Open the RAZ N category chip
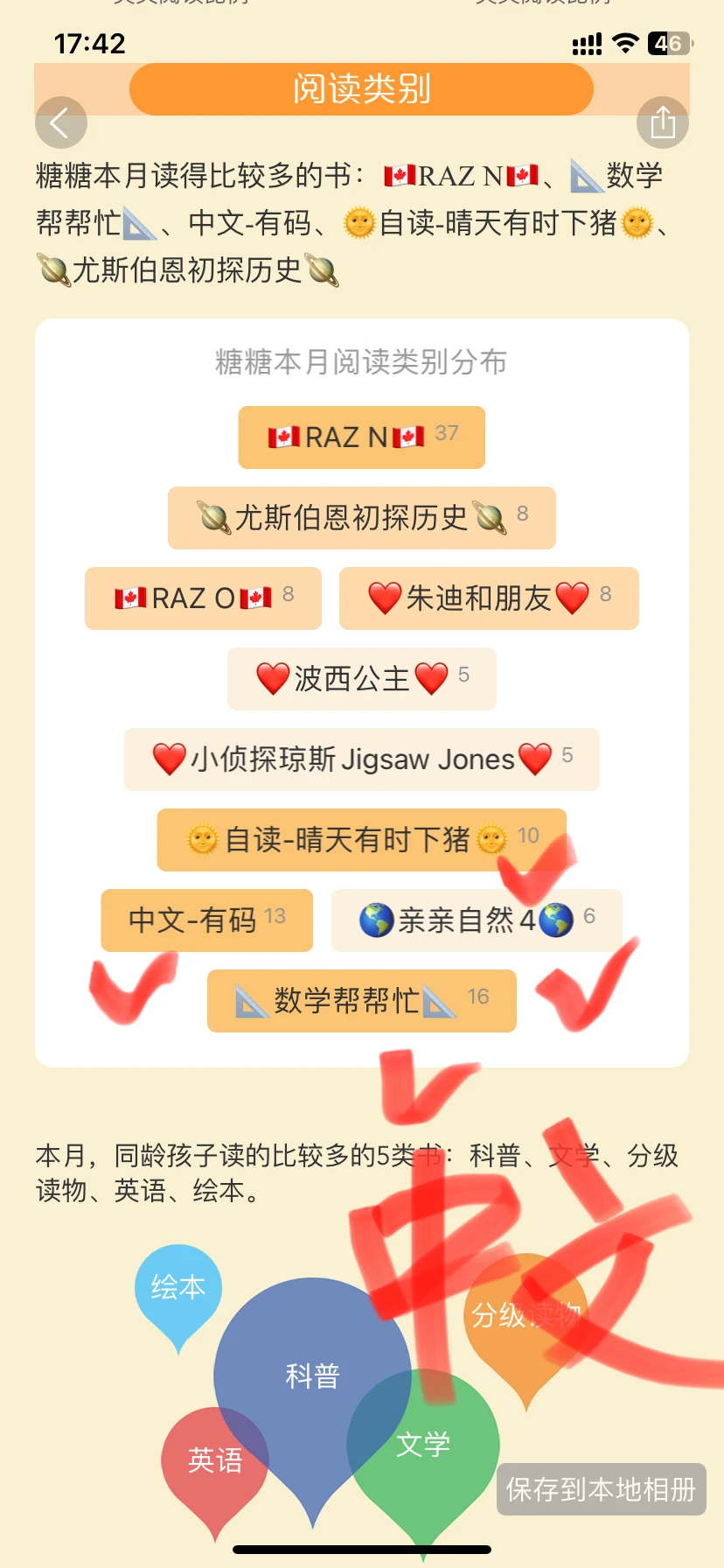The height and width of the screenshot is (1568, 724). [361, 437]
